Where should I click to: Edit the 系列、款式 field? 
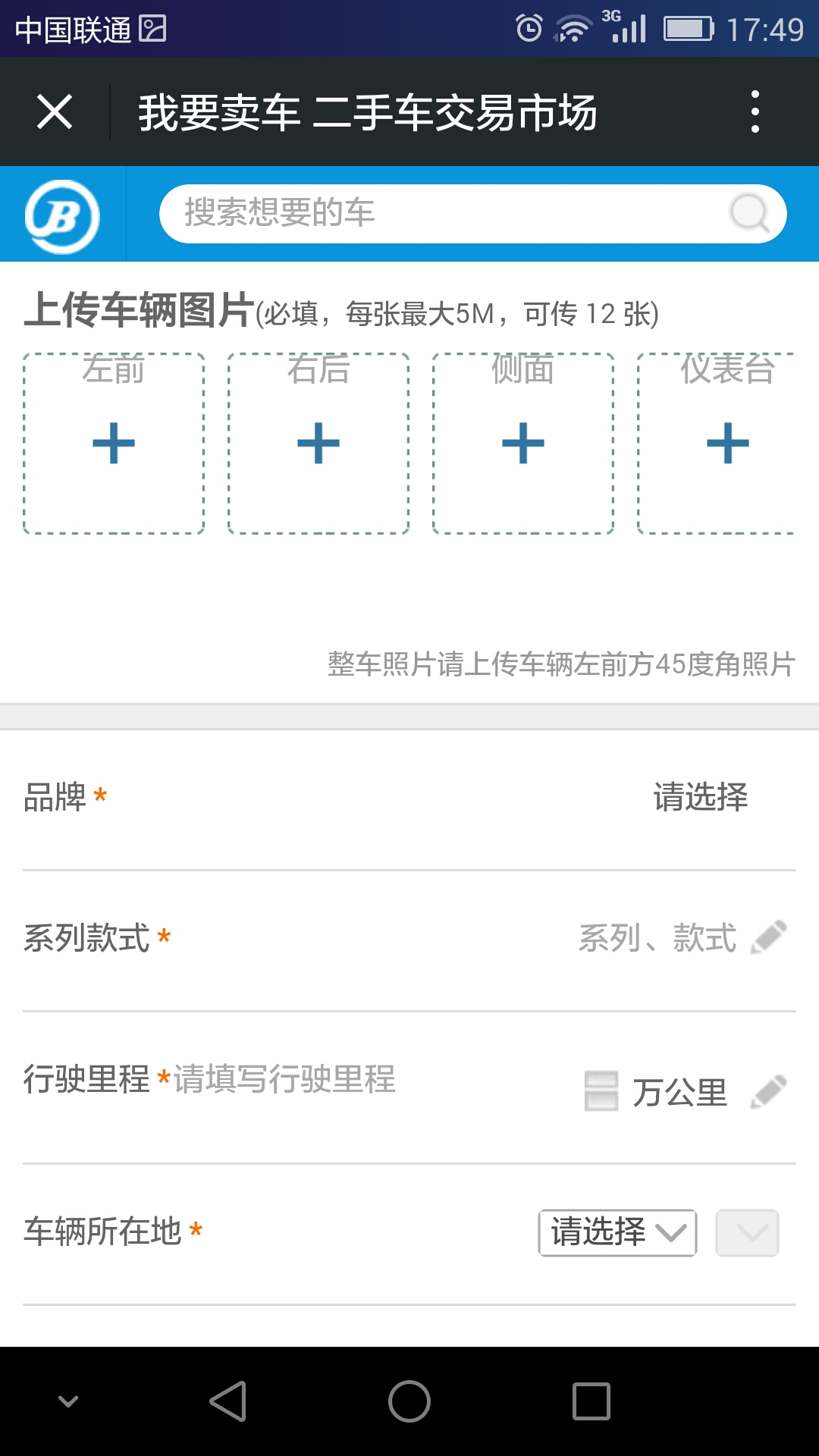pyautogui.click(x=657, y=938)
